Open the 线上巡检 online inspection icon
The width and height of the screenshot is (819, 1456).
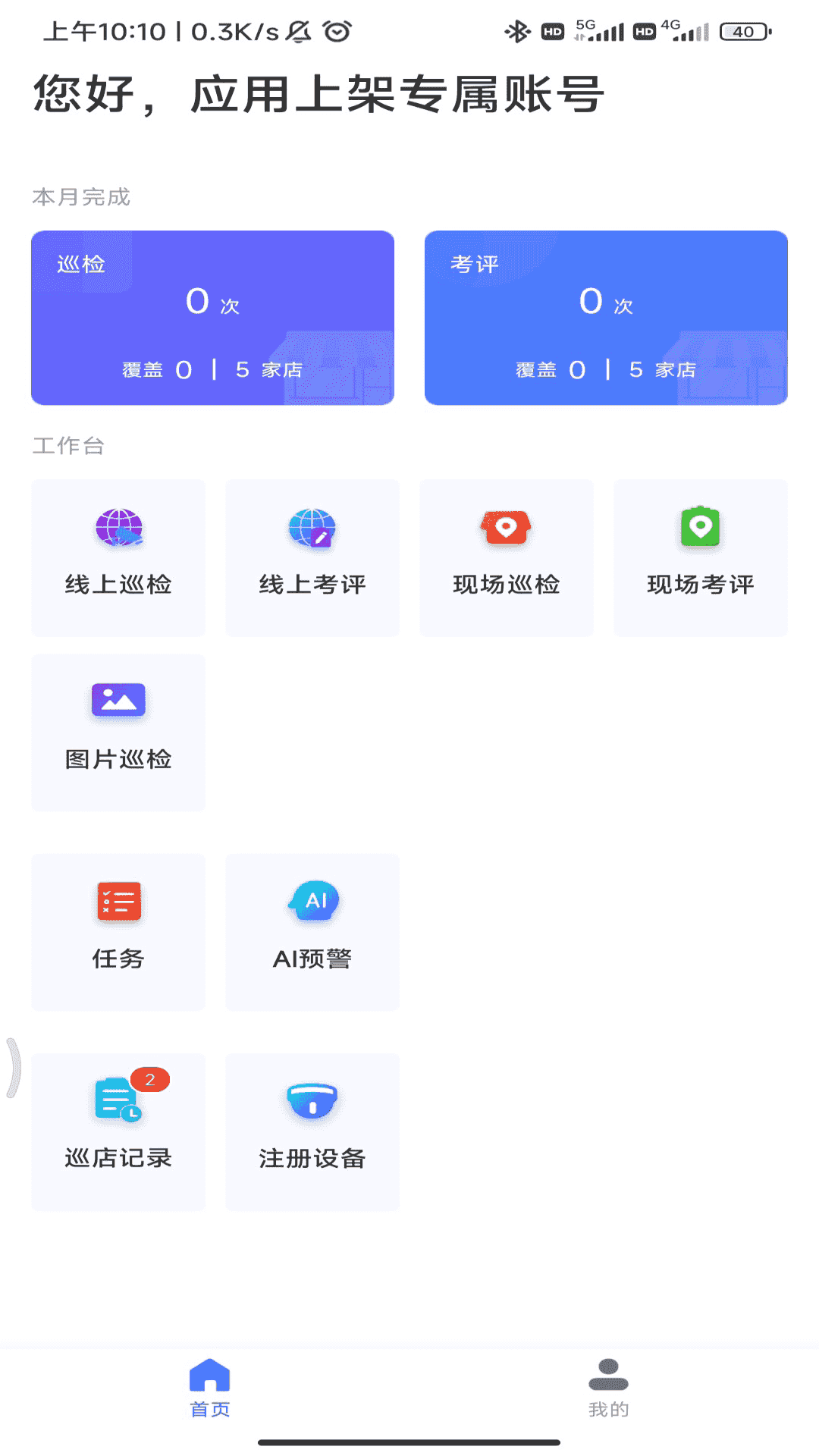tap(118, 557)
